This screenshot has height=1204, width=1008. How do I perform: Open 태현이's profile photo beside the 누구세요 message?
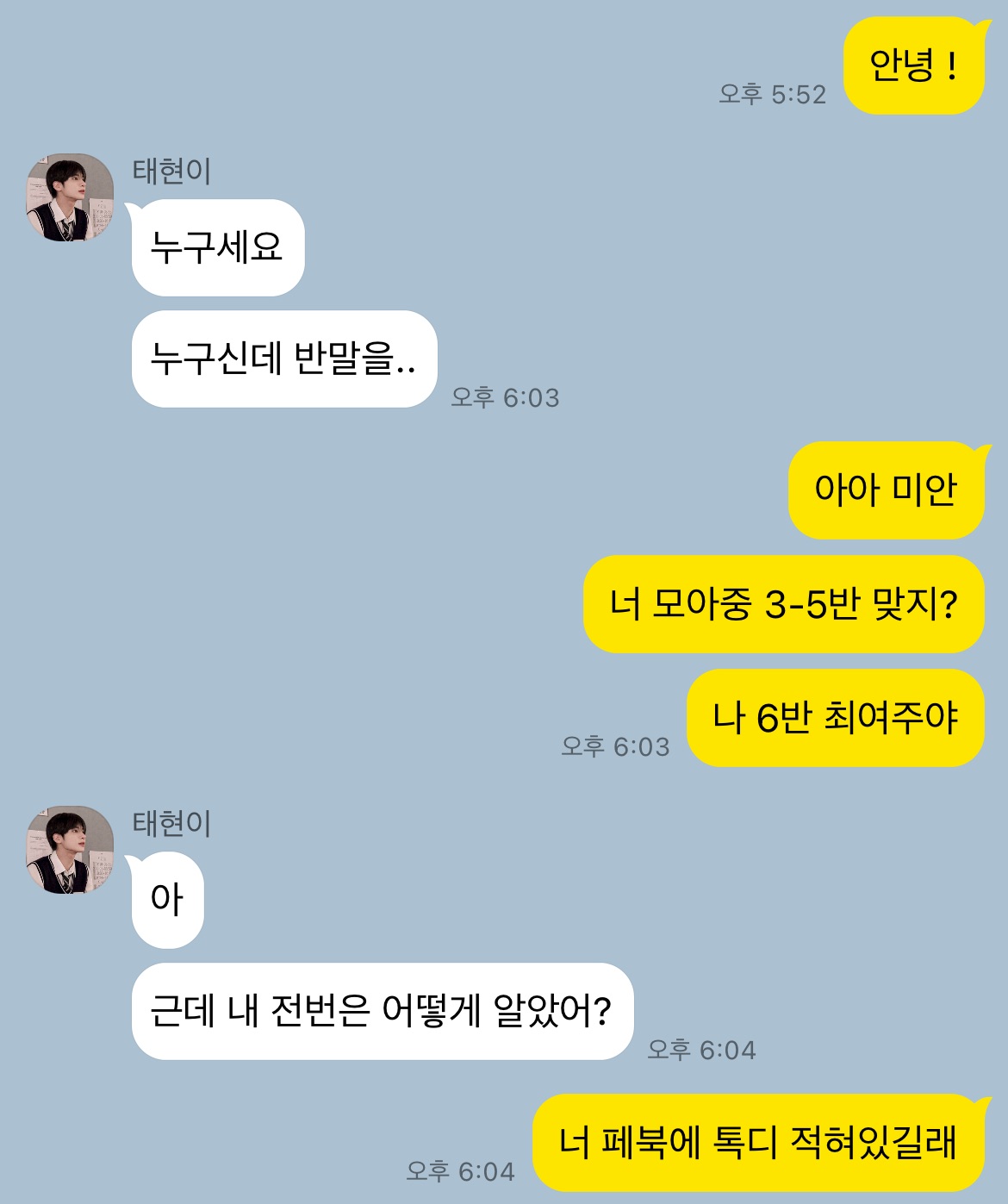pos(70,198)
